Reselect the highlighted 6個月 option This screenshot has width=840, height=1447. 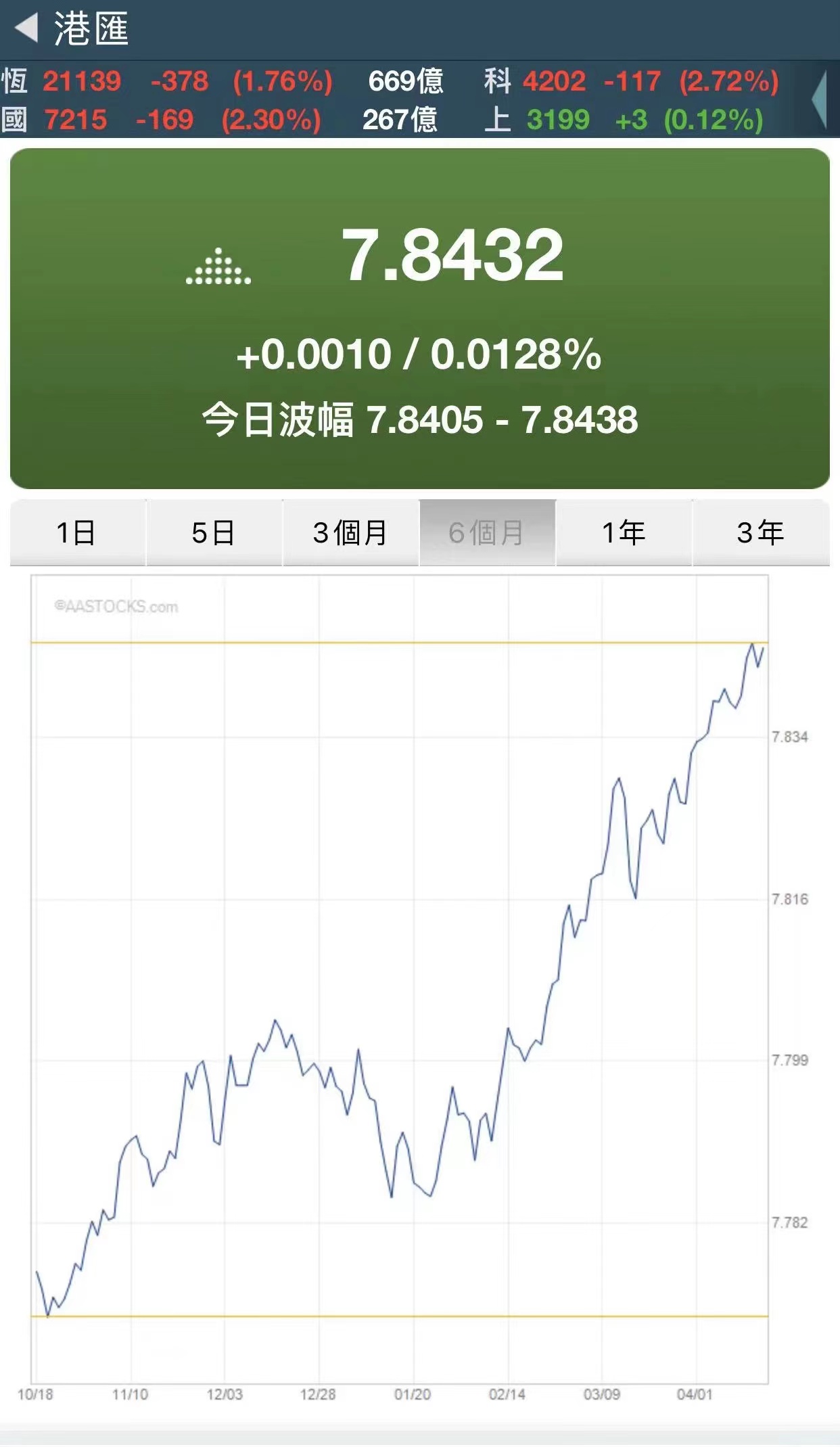point(487,533)
